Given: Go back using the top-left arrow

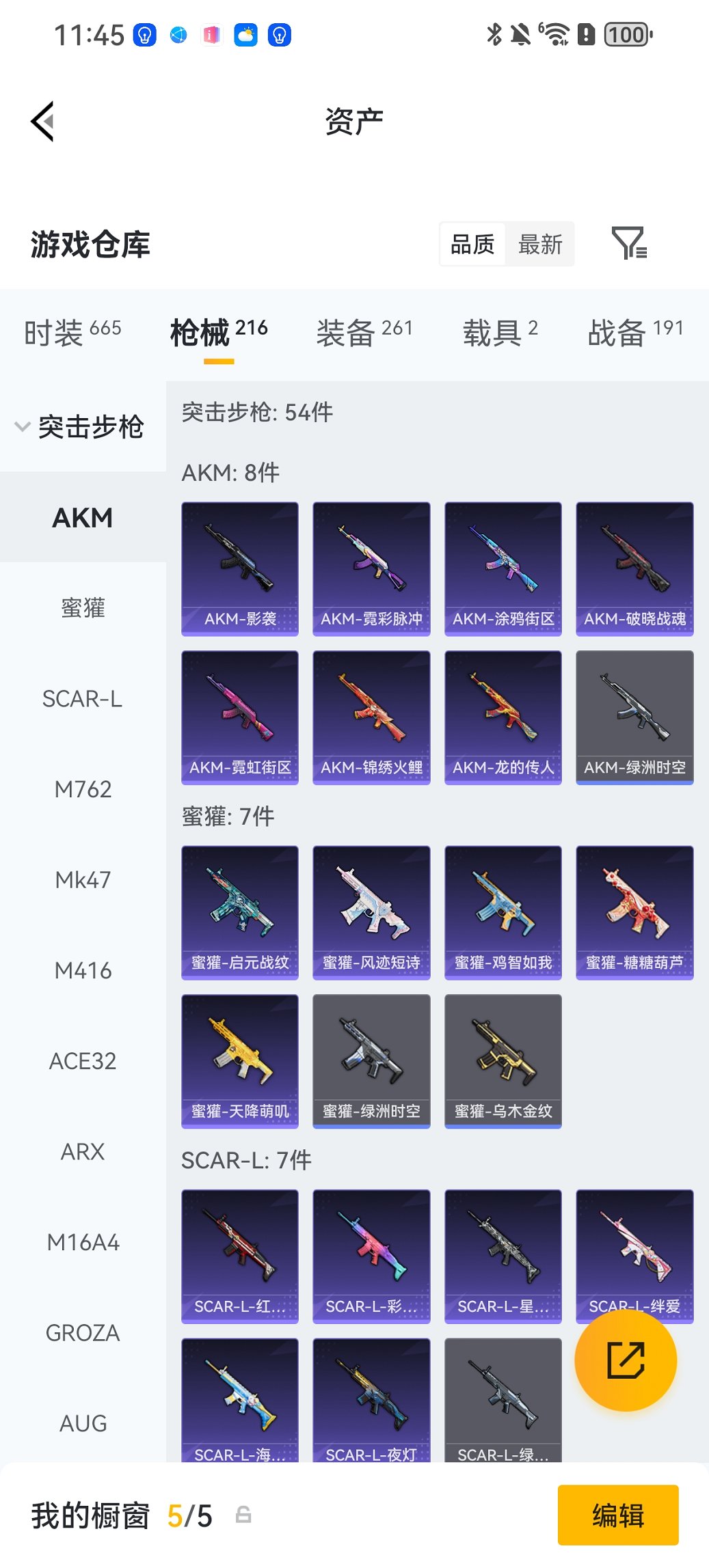Looking at the screenshot, I should [x=42, y=122].
